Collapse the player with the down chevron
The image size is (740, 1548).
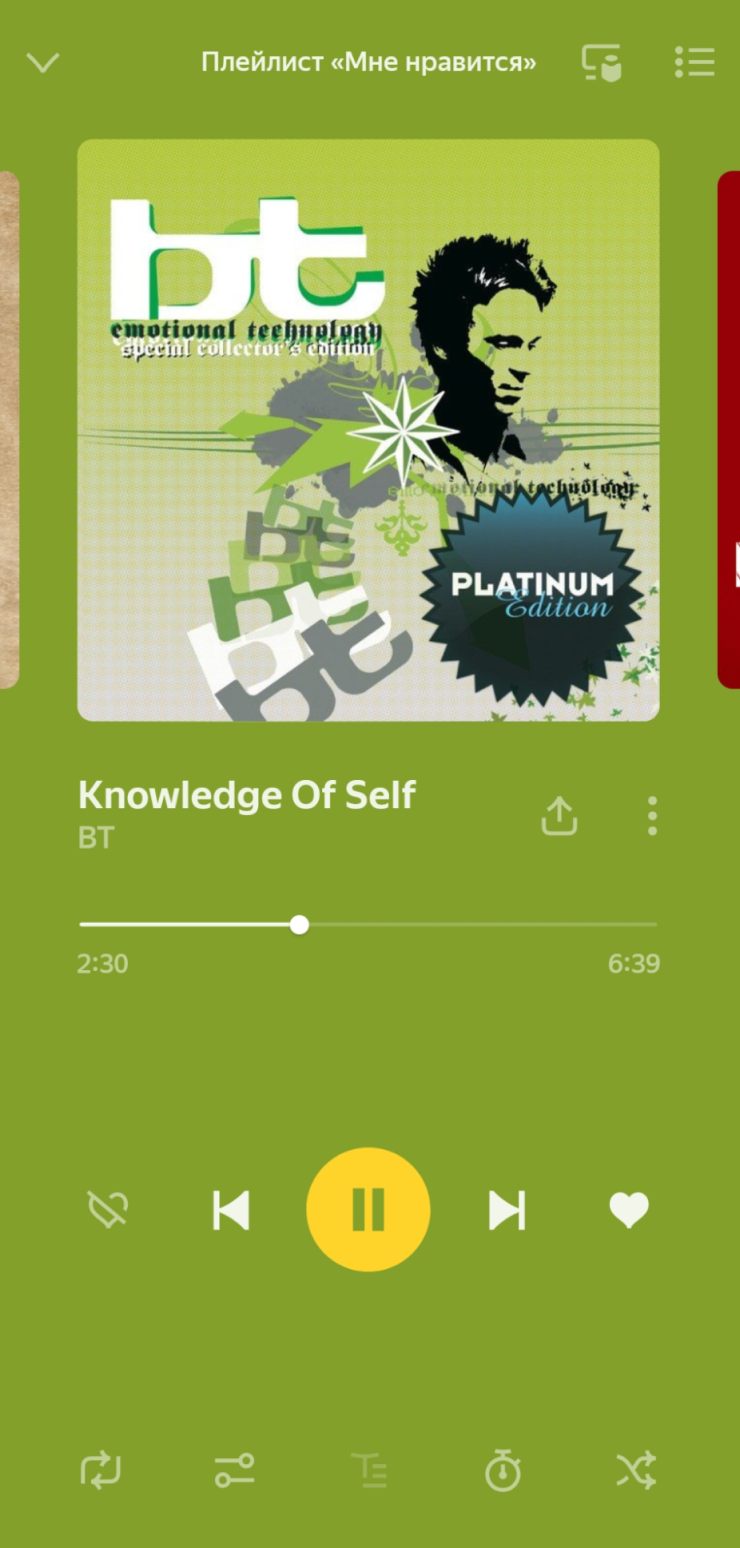[x=43, y=63]
